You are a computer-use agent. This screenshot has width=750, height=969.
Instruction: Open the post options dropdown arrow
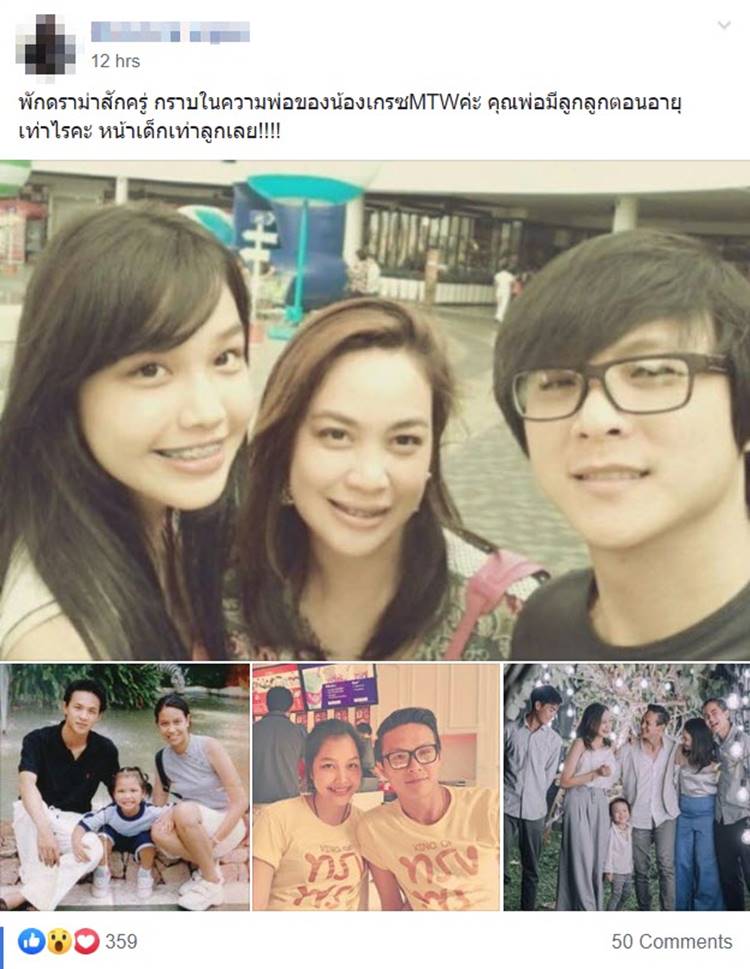[x=724, y=24]
